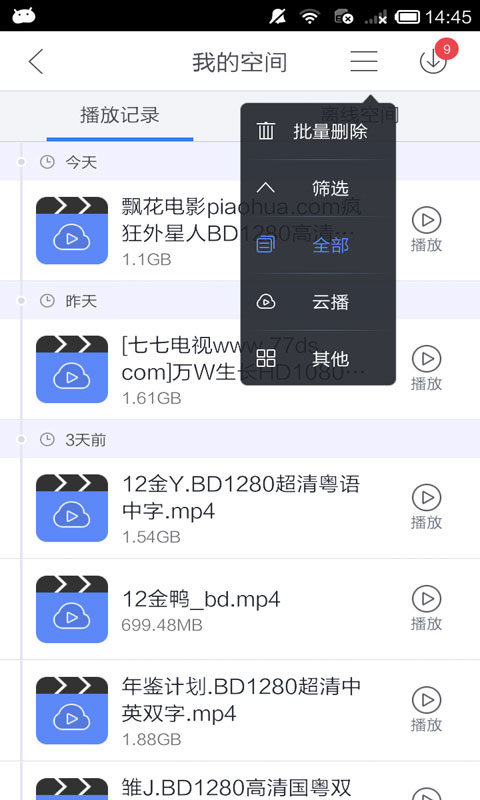Open the 12金鸭_bd.mp4 file row
Image resolution: width=480 pixels, height=800 pixels.
click(x=240, y=609)
